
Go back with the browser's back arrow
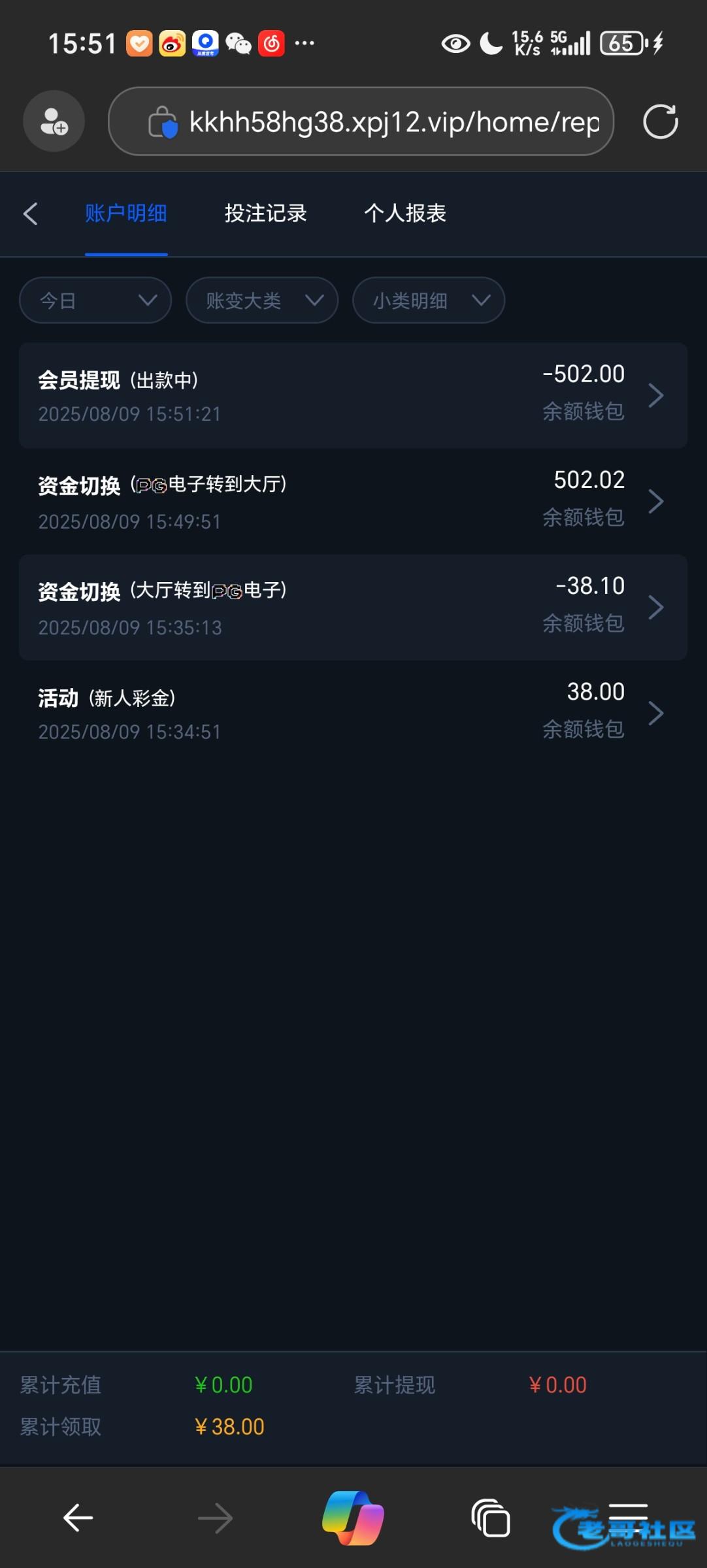click(78, 1518)
